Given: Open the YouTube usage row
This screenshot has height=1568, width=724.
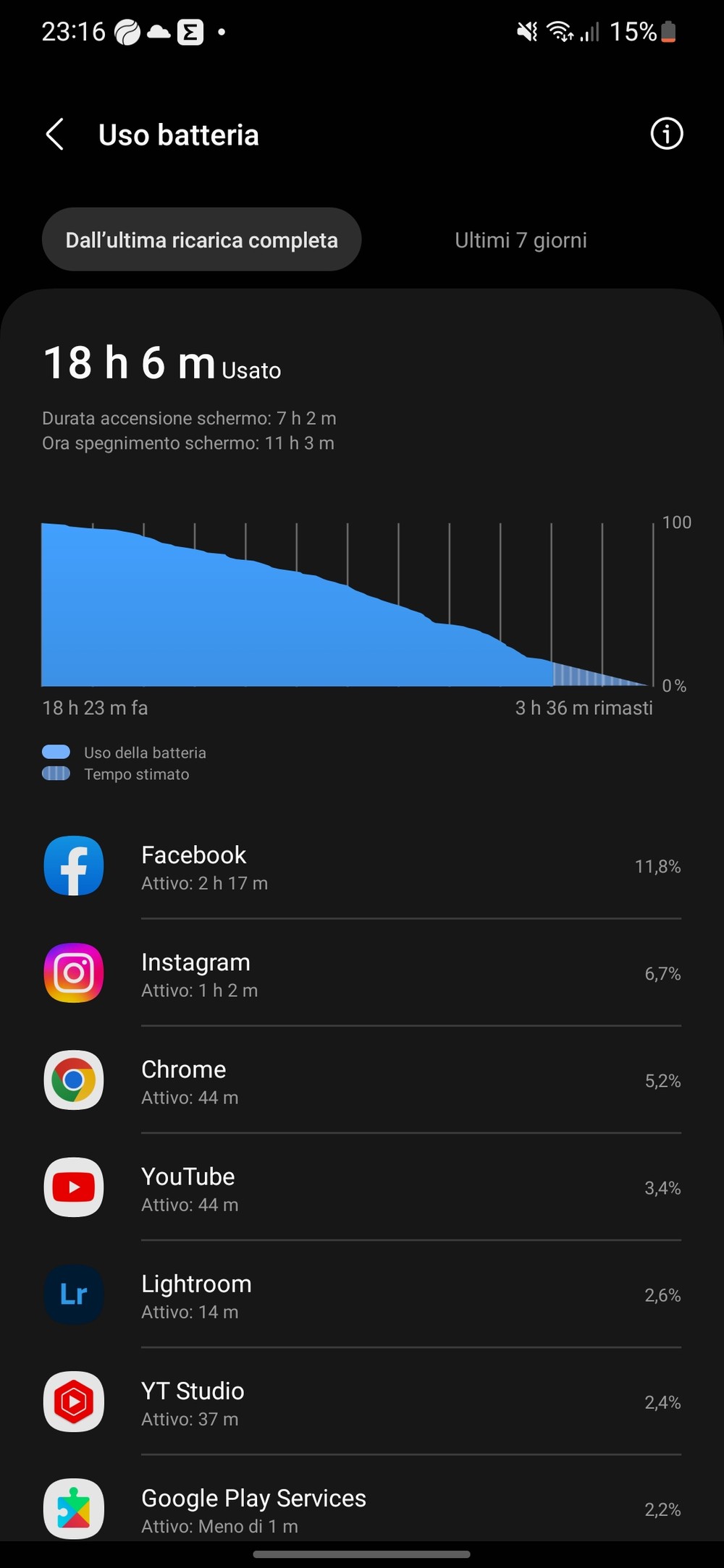Looking at the screenshot, I should 362,1187.
